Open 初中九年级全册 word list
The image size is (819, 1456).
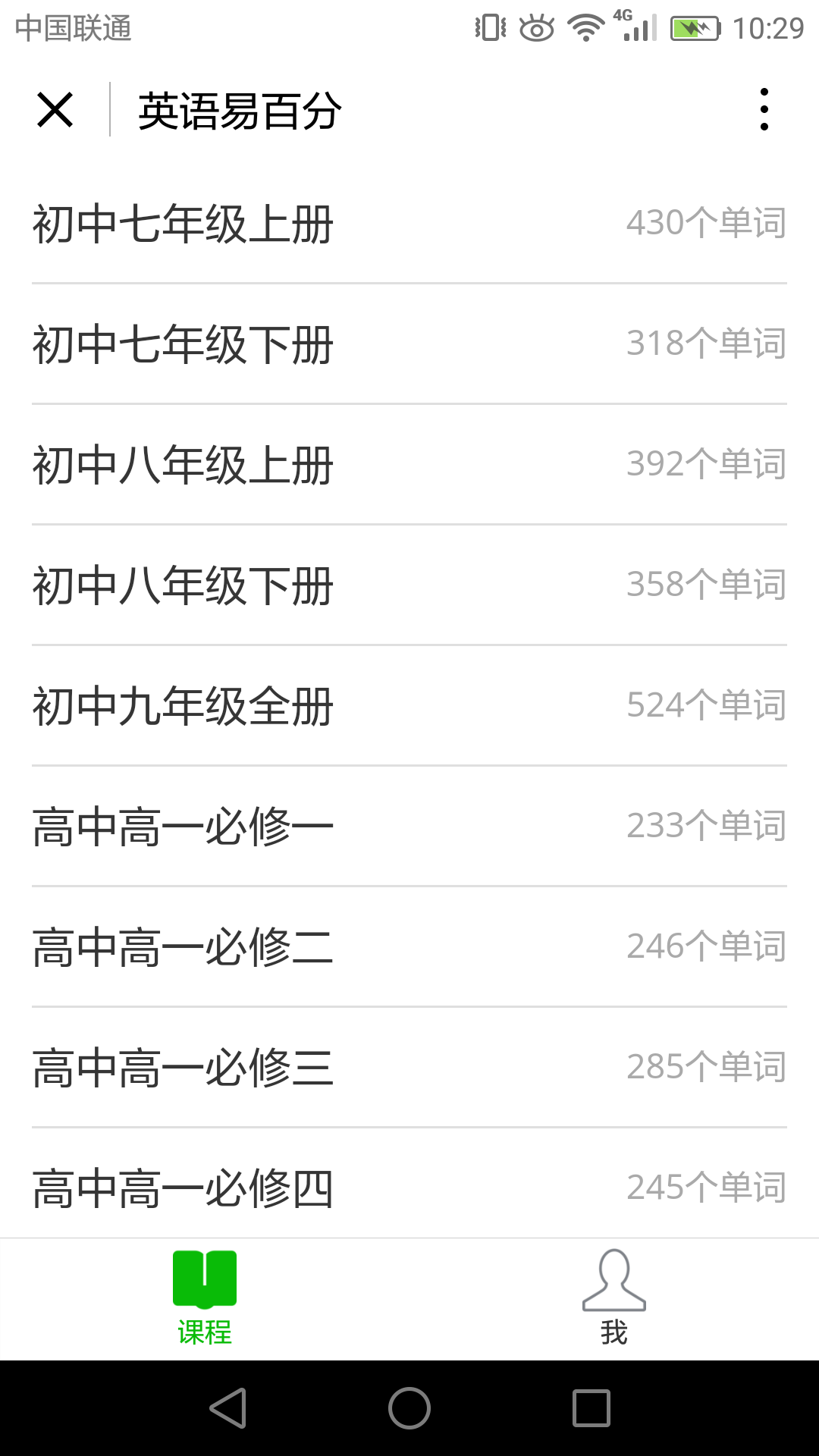(409, 706)
